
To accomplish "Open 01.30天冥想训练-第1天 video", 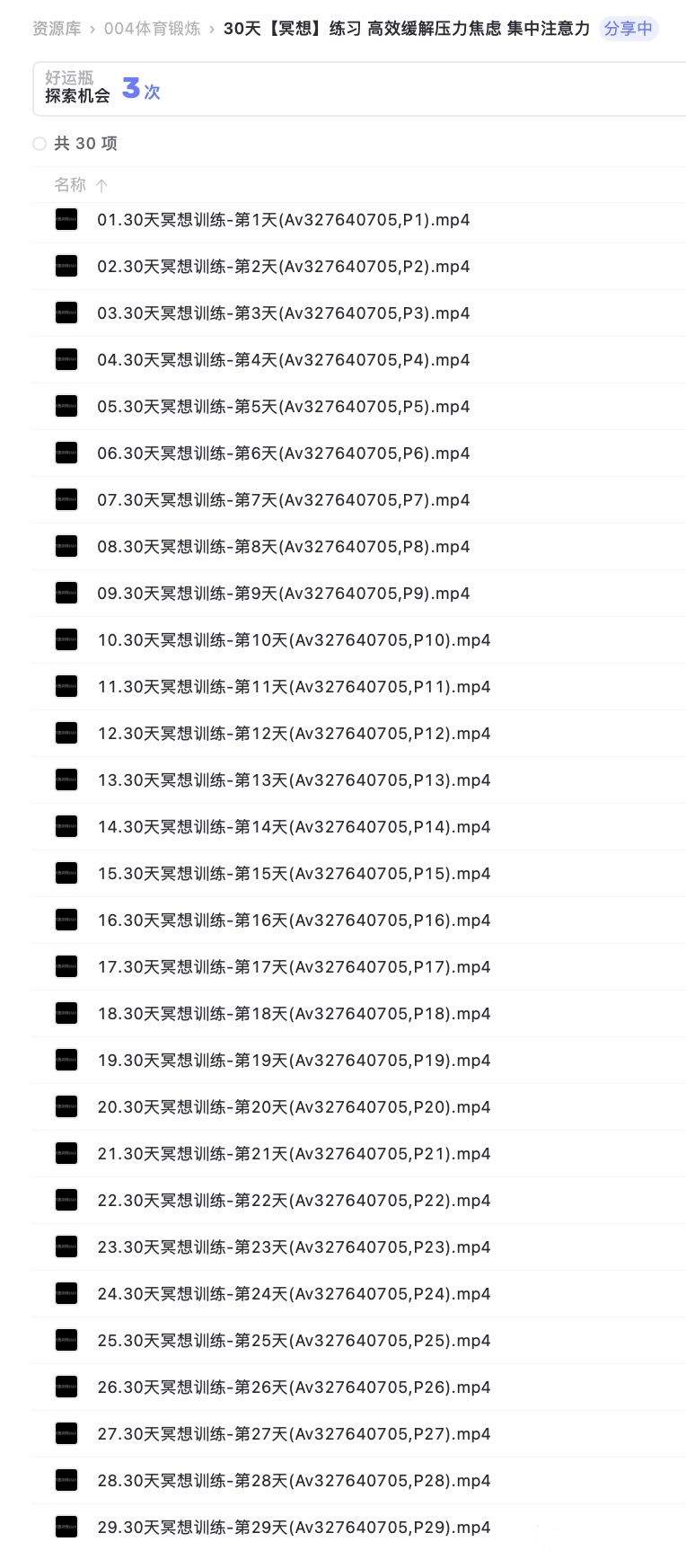I will 283,220.
